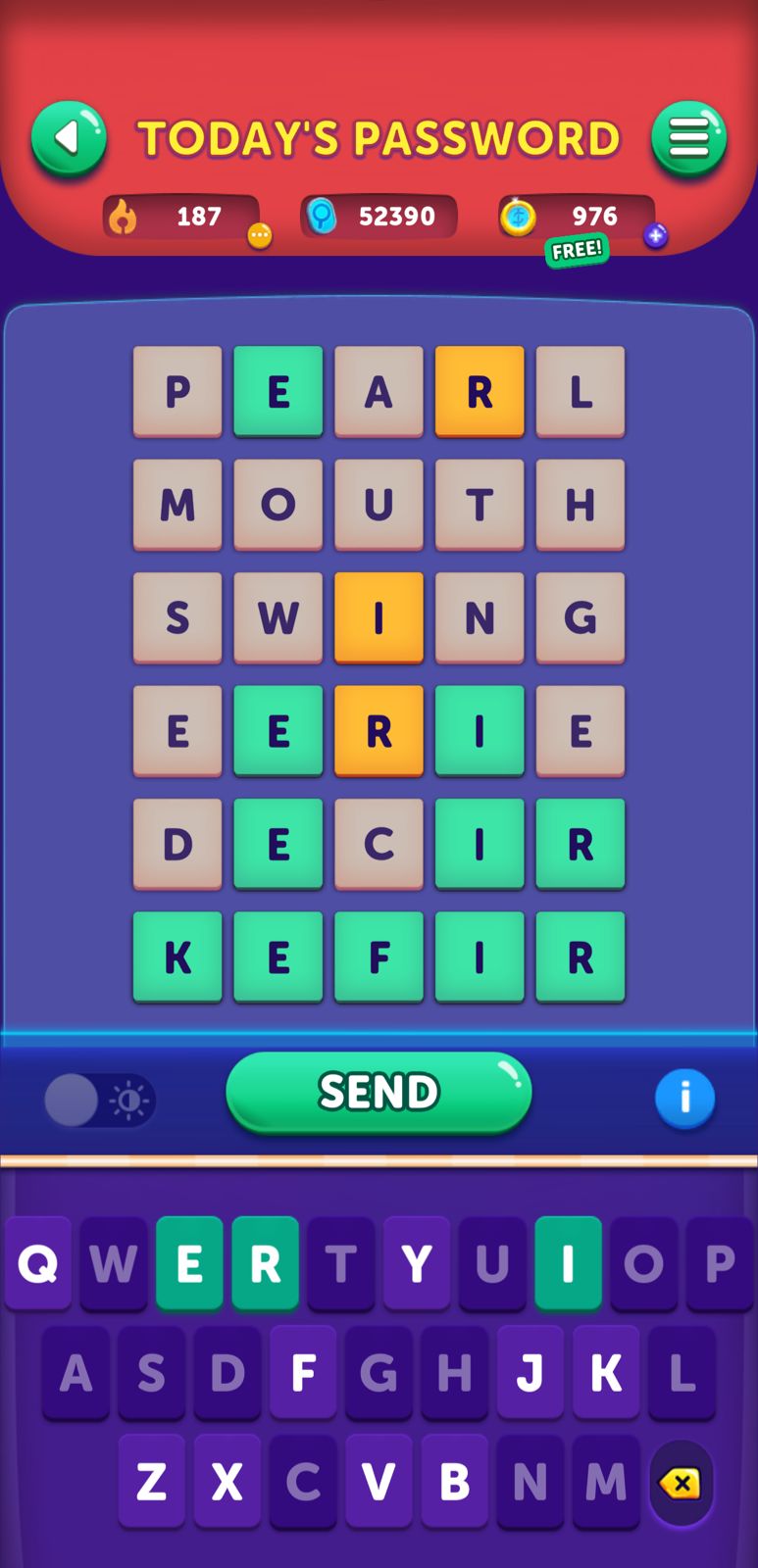Choose the Z key
758x1568 pixels.
(x=152, y=1482)
